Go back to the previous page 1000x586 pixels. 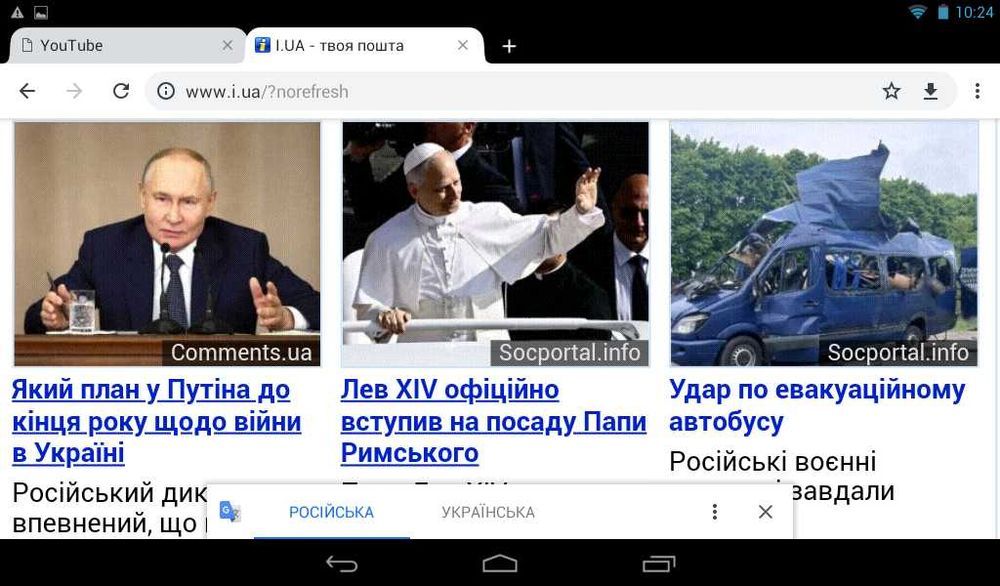tap(27, 92)
